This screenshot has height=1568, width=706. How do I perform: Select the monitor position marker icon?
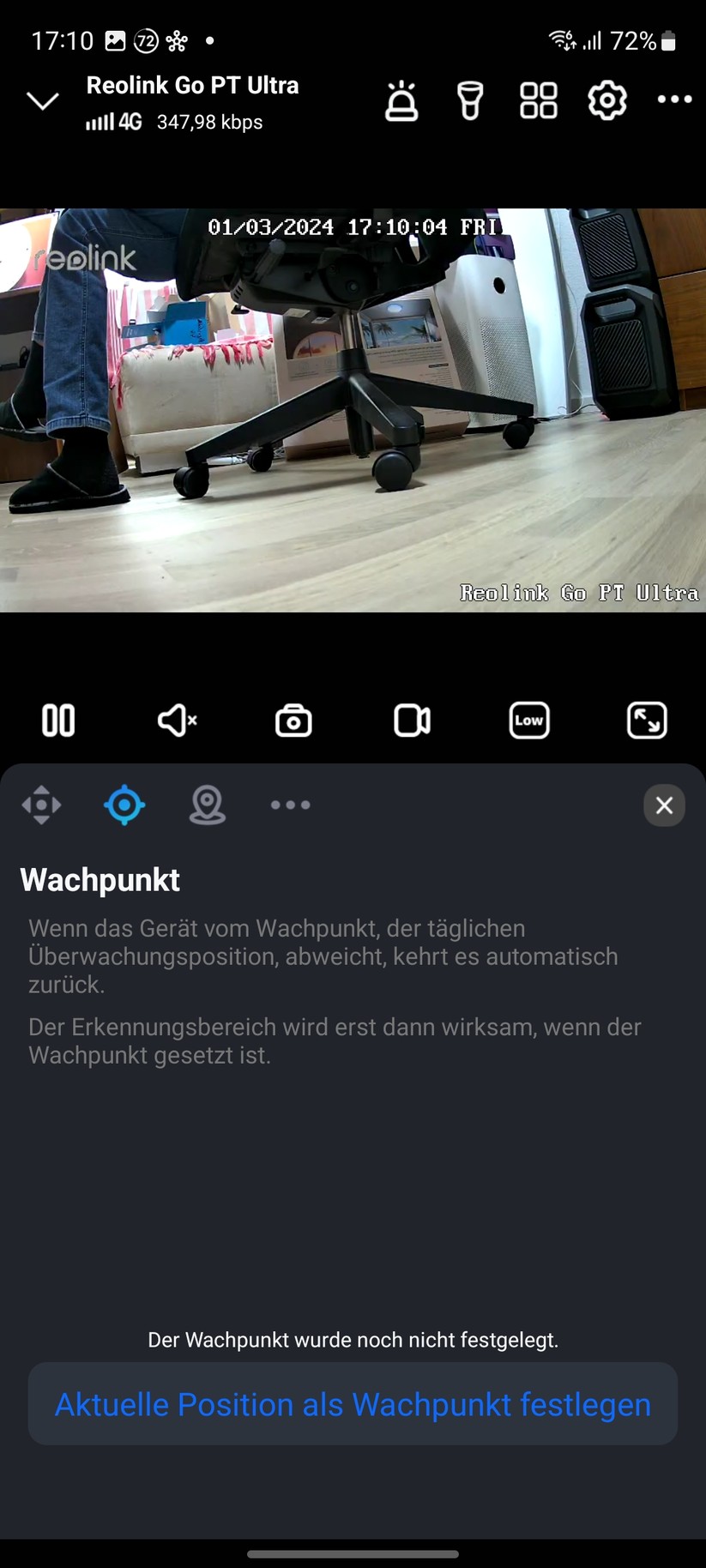point(207,805)
